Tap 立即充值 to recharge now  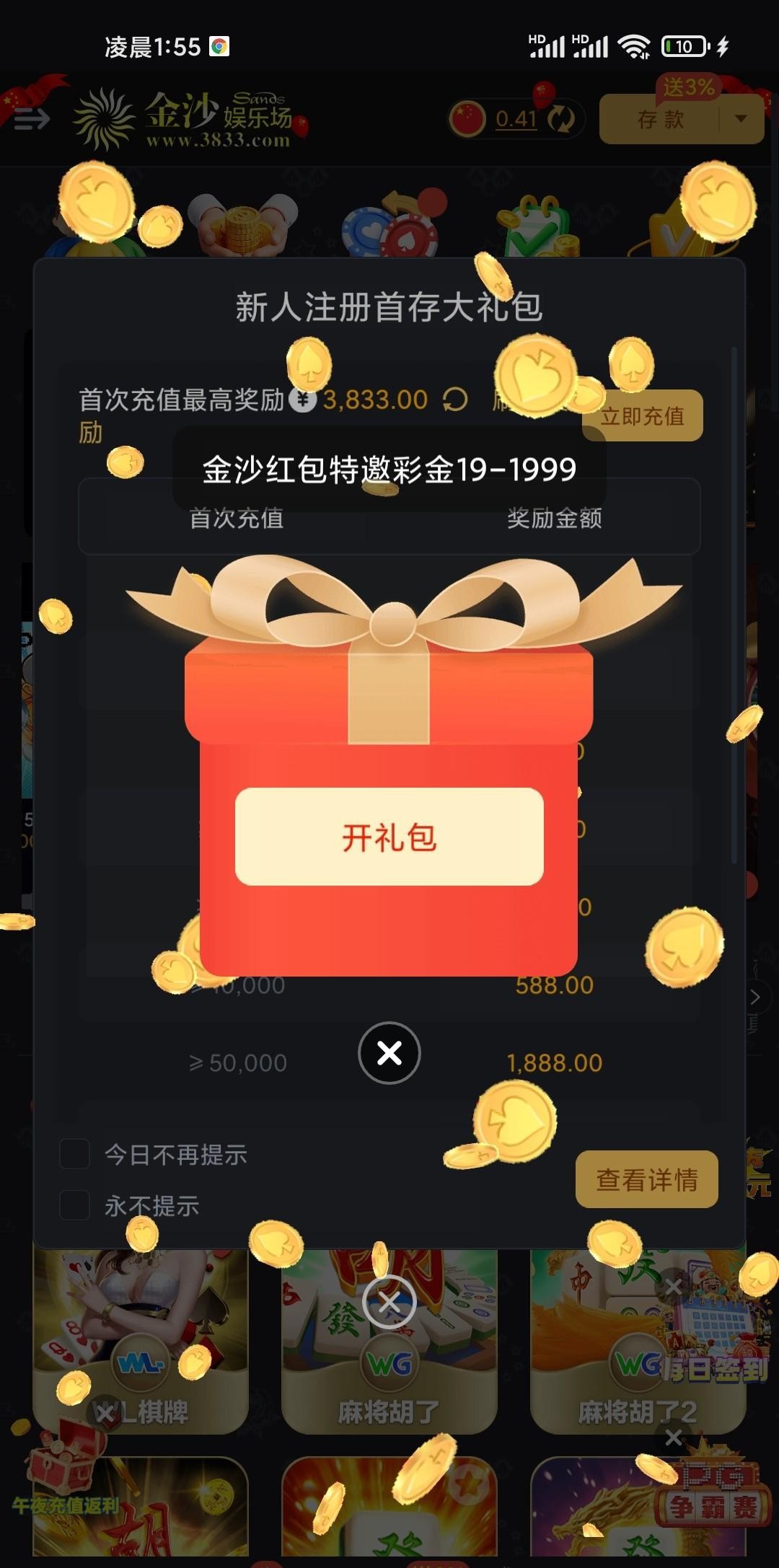[642, 416]
